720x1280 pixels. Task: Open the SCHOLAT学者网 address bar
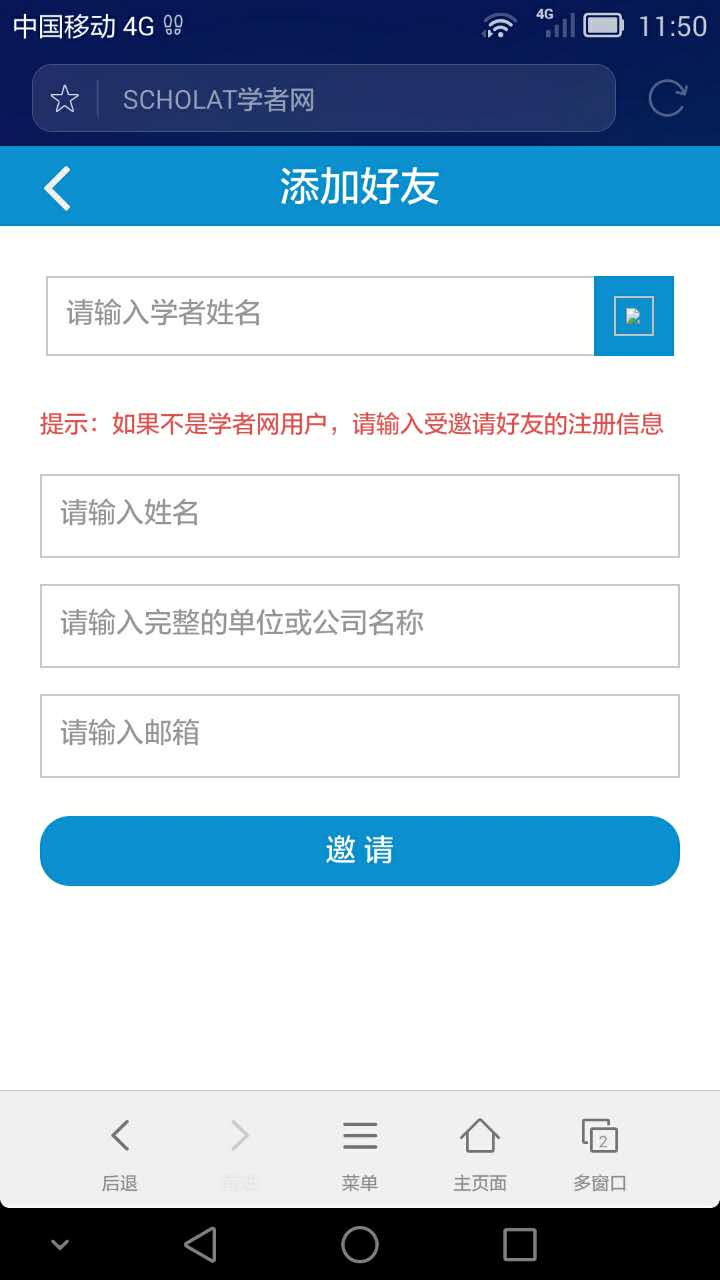[x=350, y=99]
